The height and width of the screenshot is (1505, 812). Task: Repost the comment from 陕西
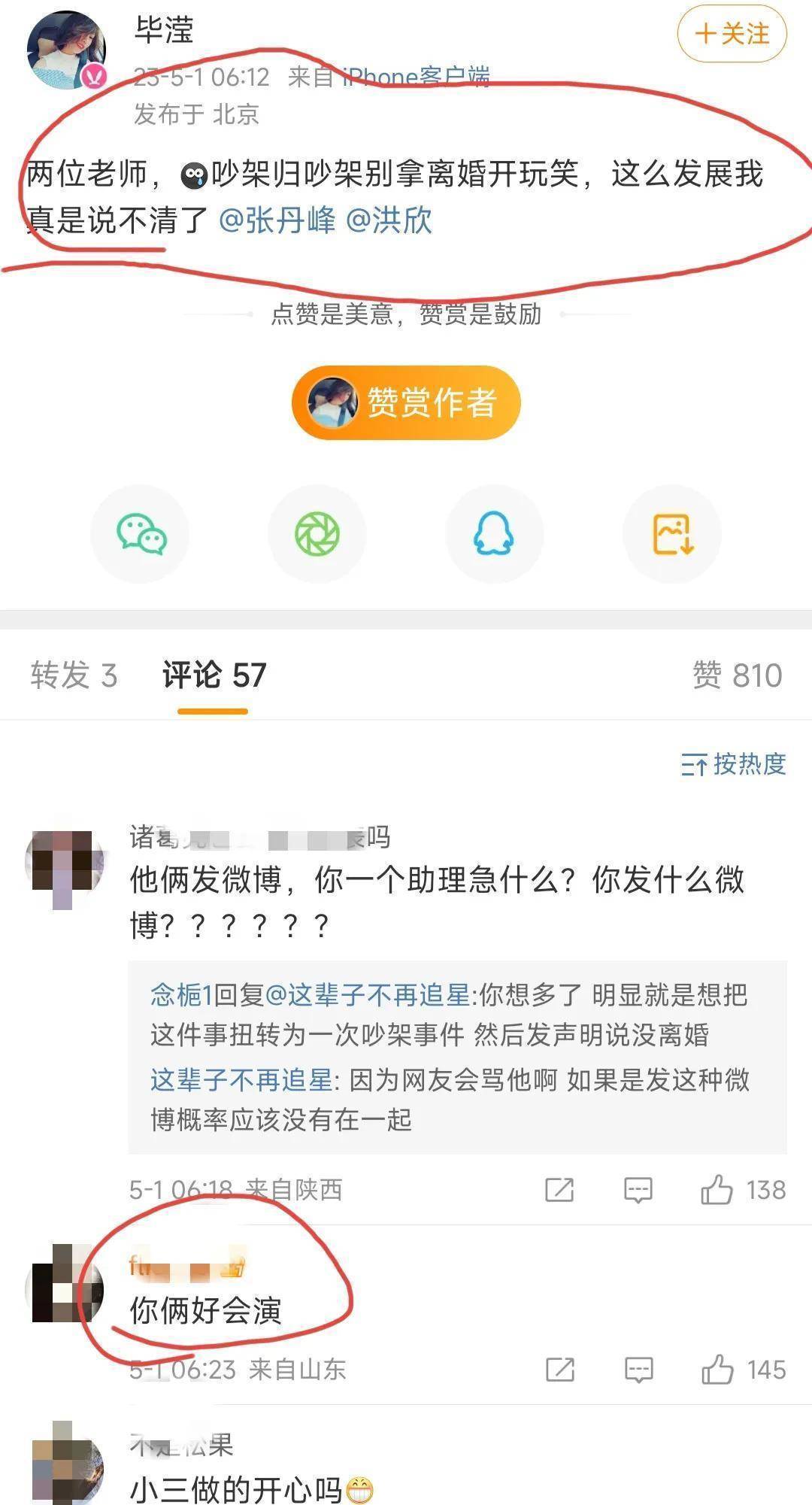[x=559, y=1190]
